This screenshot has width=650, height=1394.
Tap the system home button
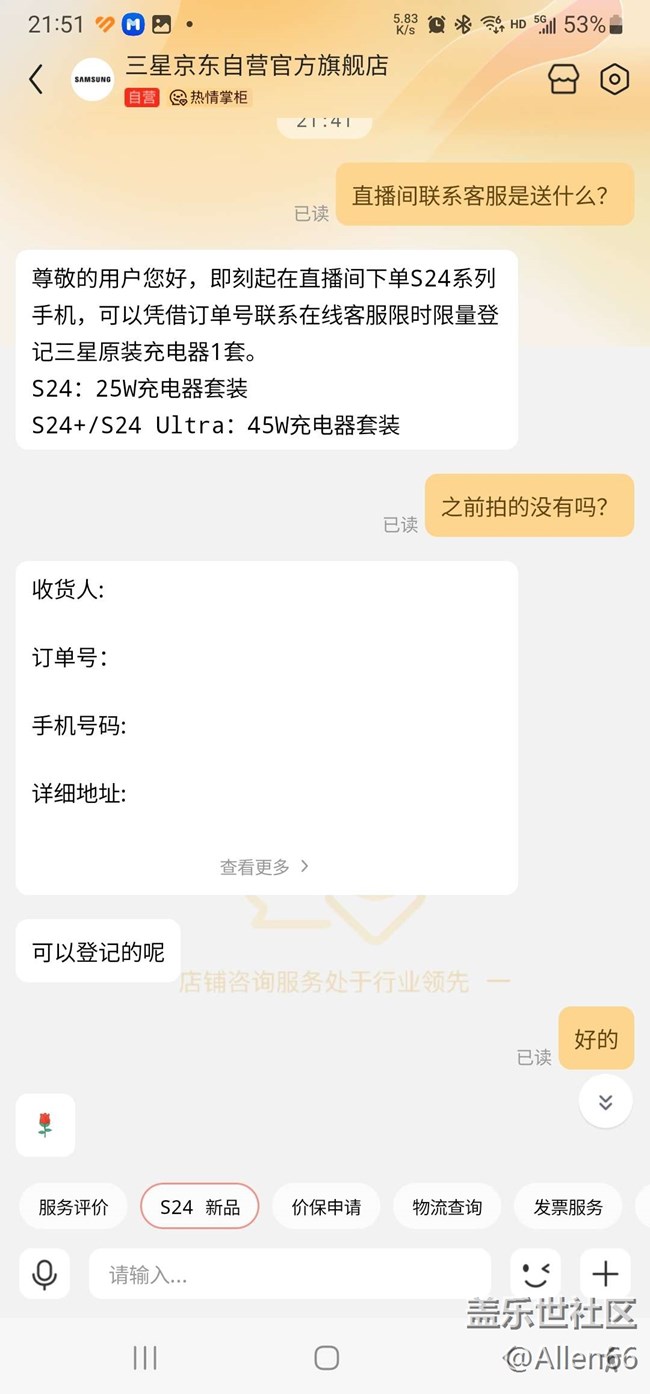pyautogui.click(x=326, y=1357)
